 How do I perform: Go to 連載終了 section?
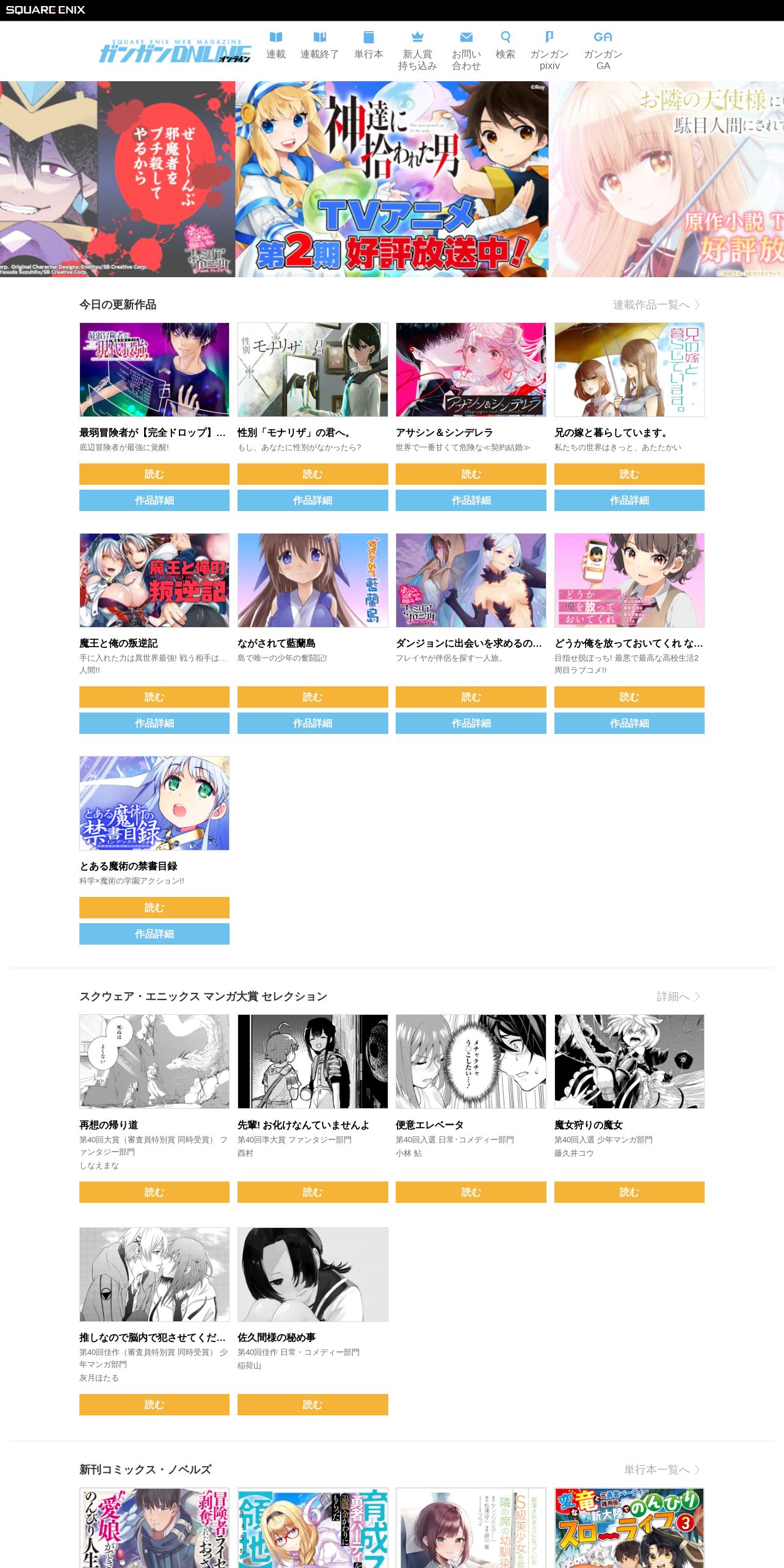click(x=319, y=46)
